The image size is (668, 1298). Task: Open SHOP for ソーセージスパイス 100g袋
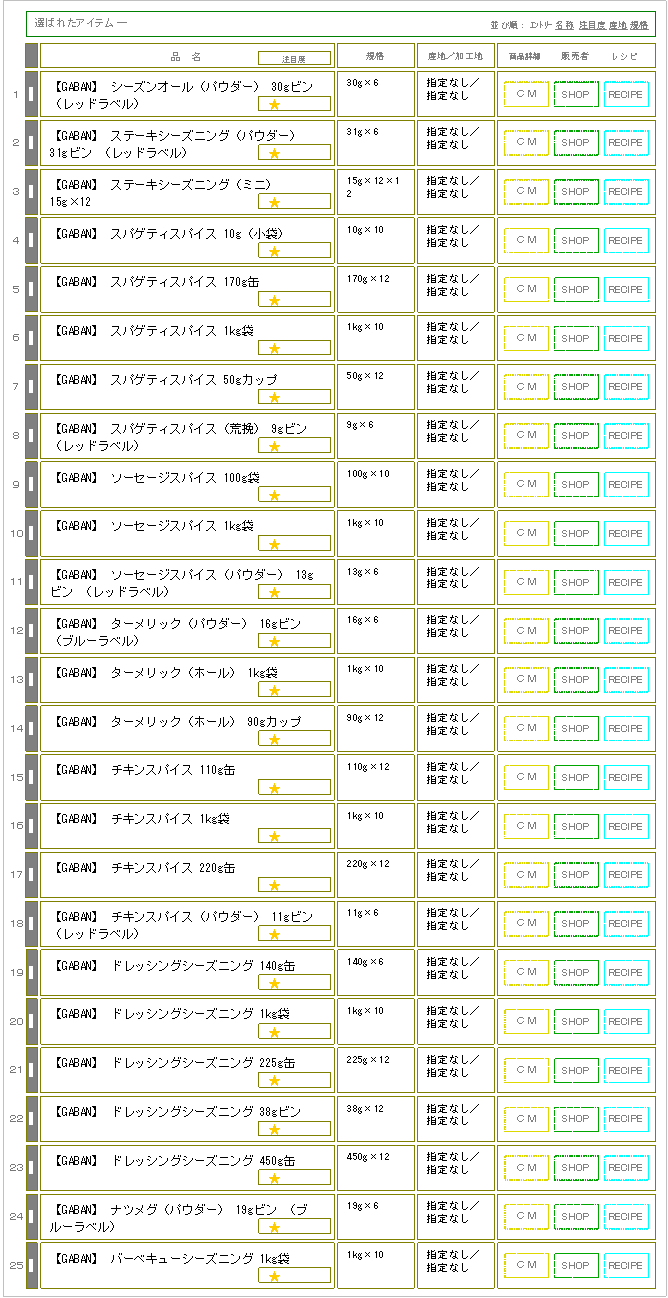pos(576,485)
